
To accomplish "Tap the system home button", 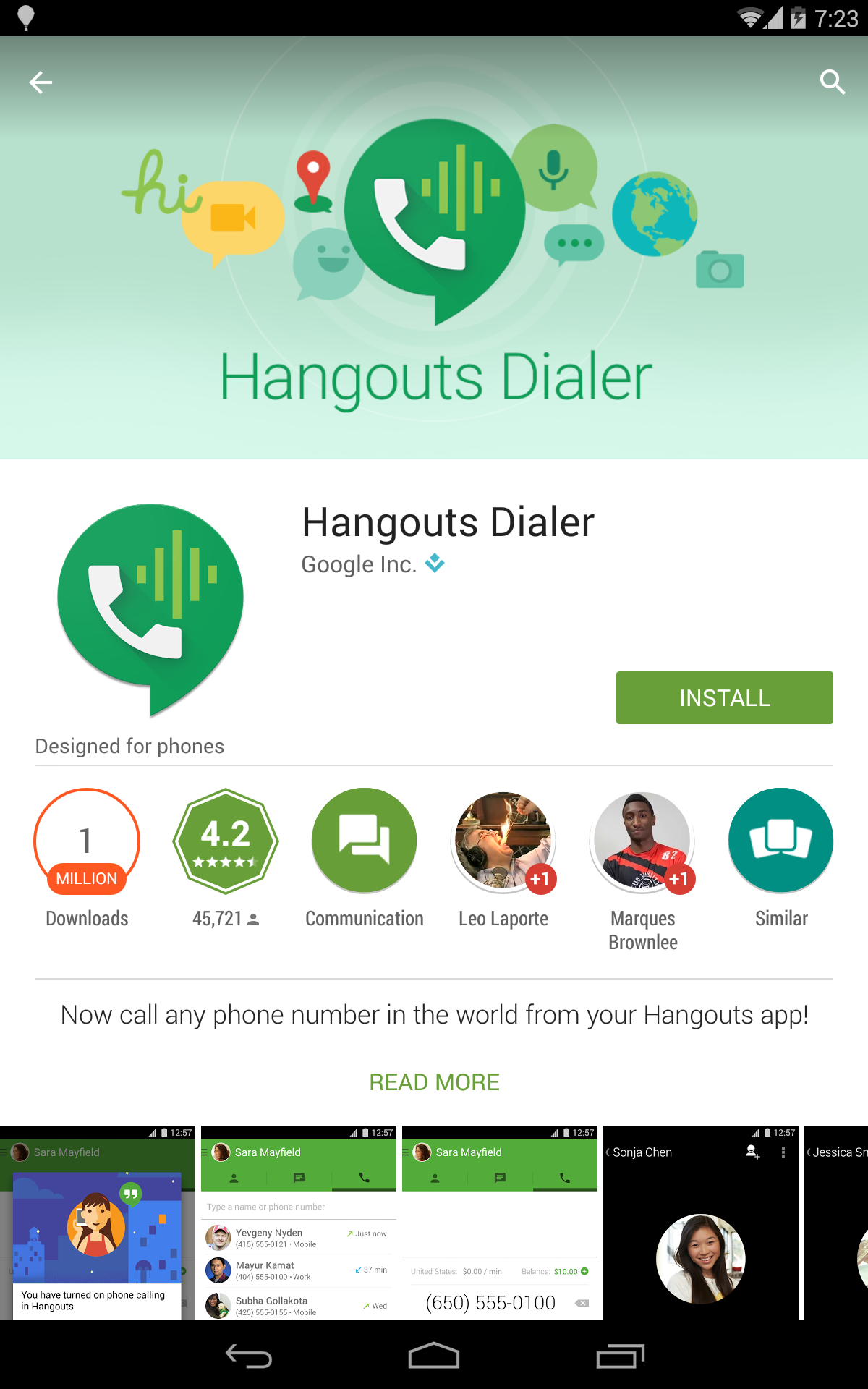I will (434, 1356).
